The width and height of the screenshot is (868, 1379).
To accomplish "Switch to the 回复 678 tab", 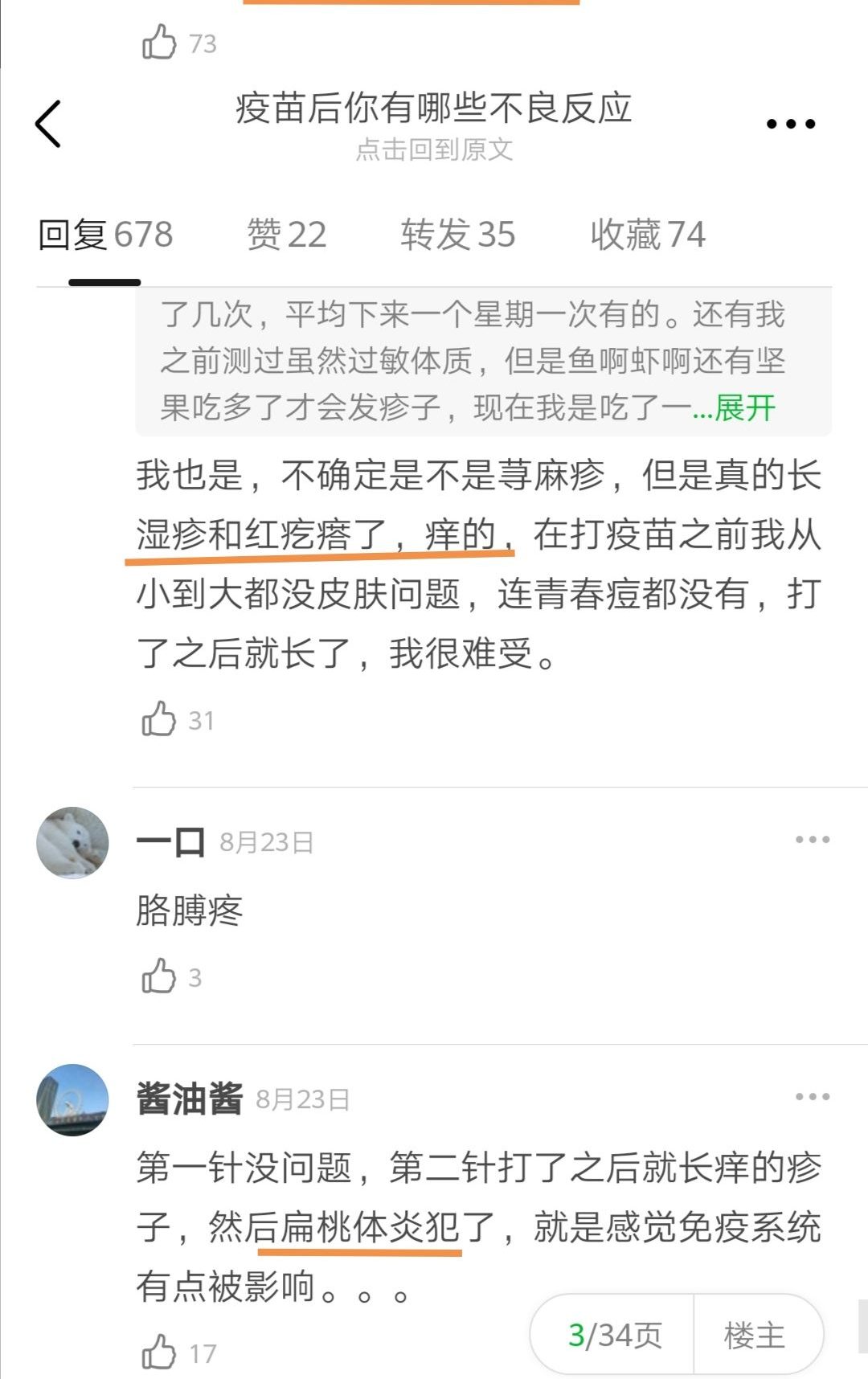I will click(105, 235).
